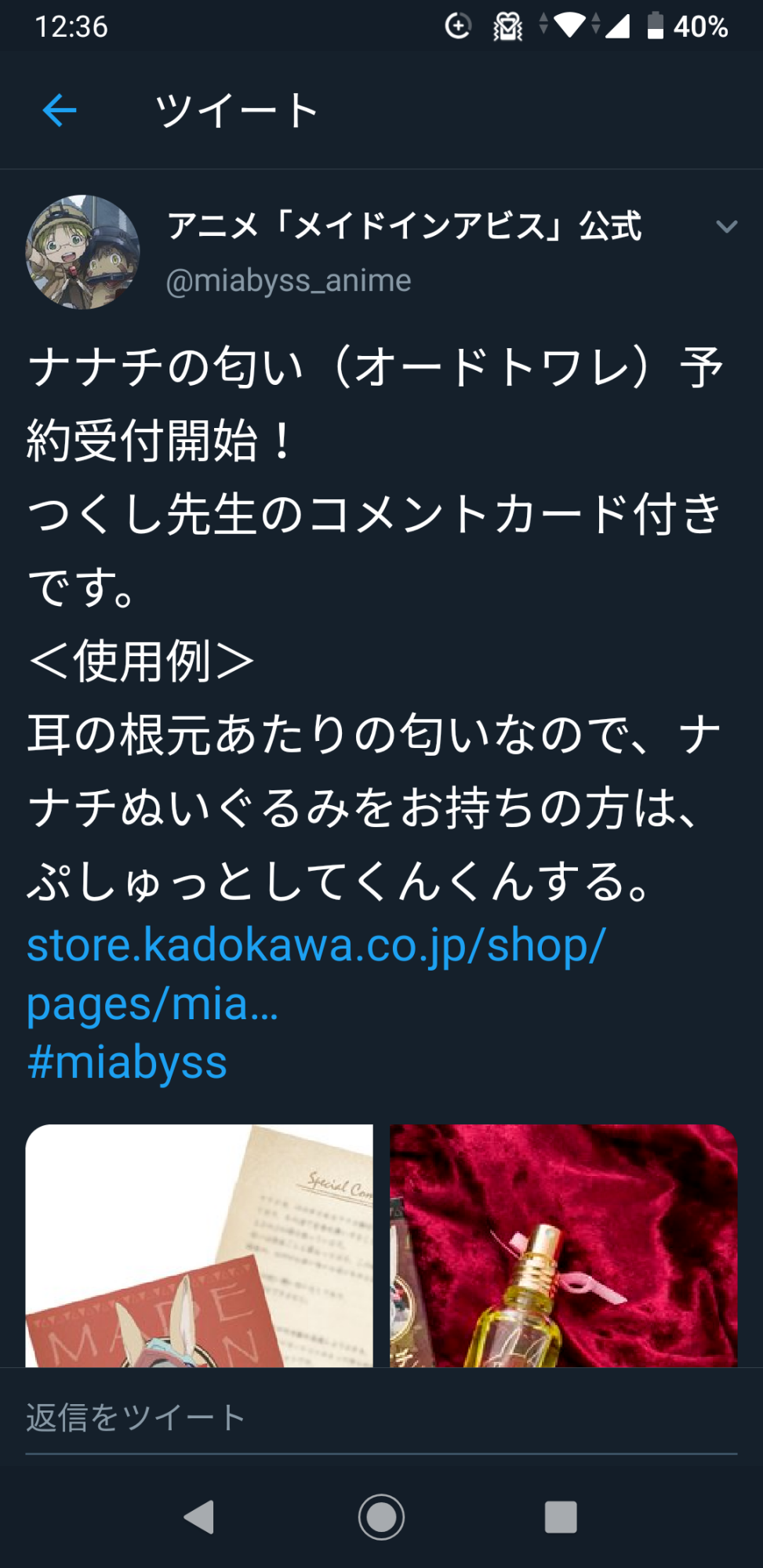Image resolution: width=763 pixels, height=1568 pixels.
Task: Open the tweet options chevron menu
Action: point(726,227)
